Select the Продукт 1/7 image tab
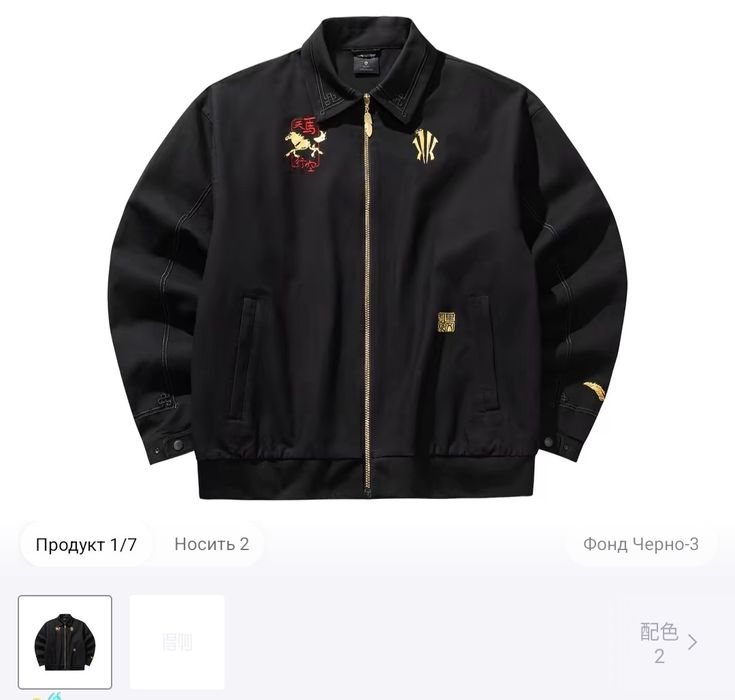The height and width of the screenshot is (700, 735). [x=86, y=545]
